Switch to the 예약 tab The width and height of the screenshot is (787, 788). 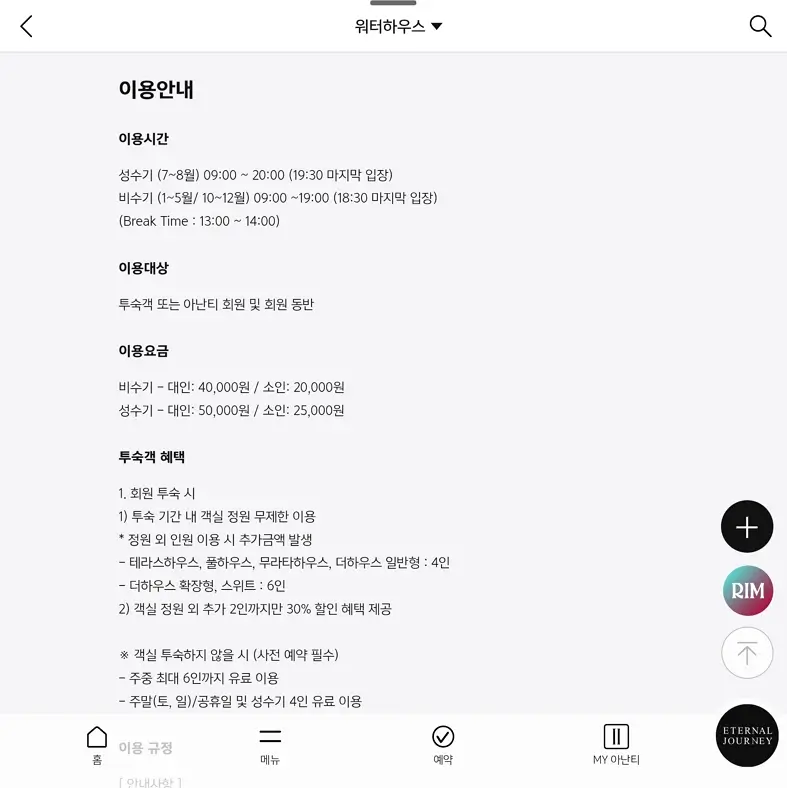coord(443,745)
